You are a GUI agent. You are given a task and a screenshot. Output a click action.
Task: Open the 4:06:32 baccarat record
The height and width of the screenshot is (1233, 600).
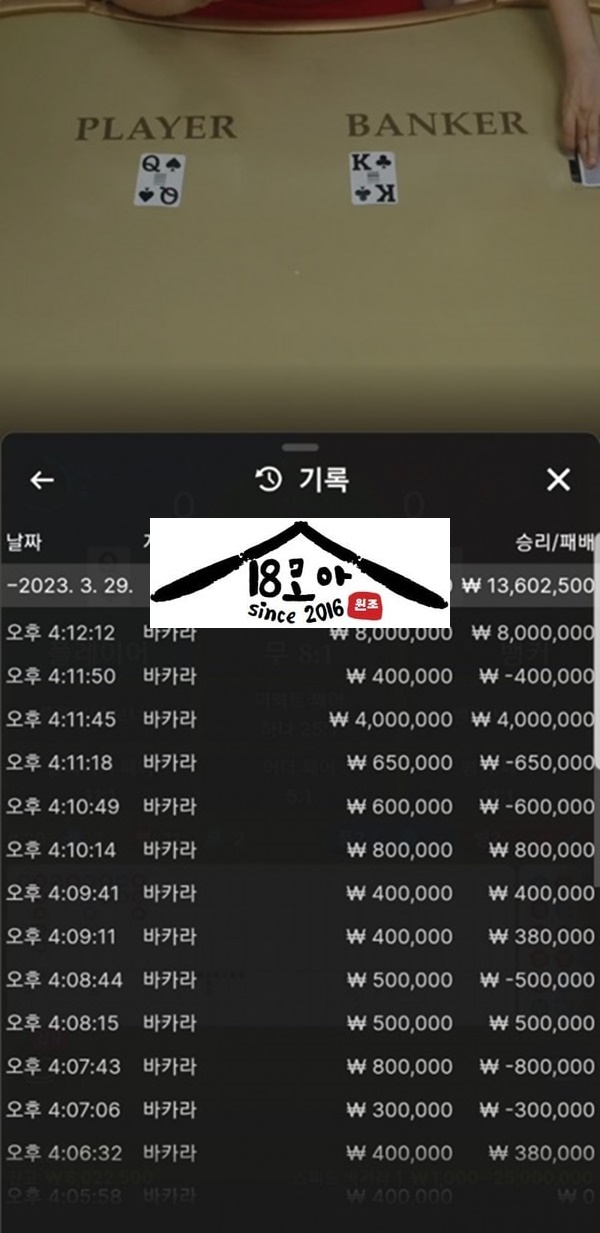(x=300, y=1153)
